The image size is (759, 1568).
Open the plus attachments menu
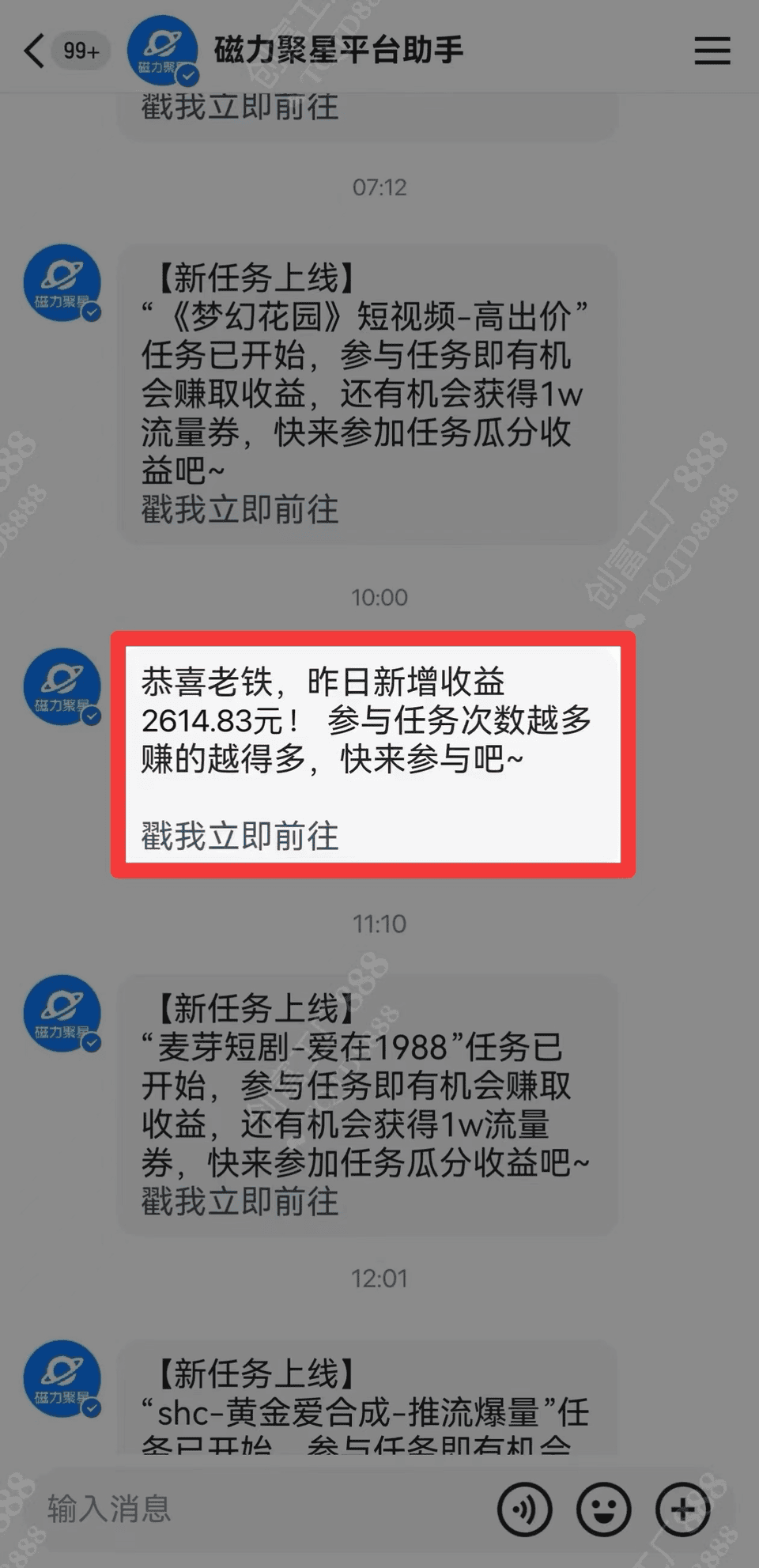coord(682,1509)
